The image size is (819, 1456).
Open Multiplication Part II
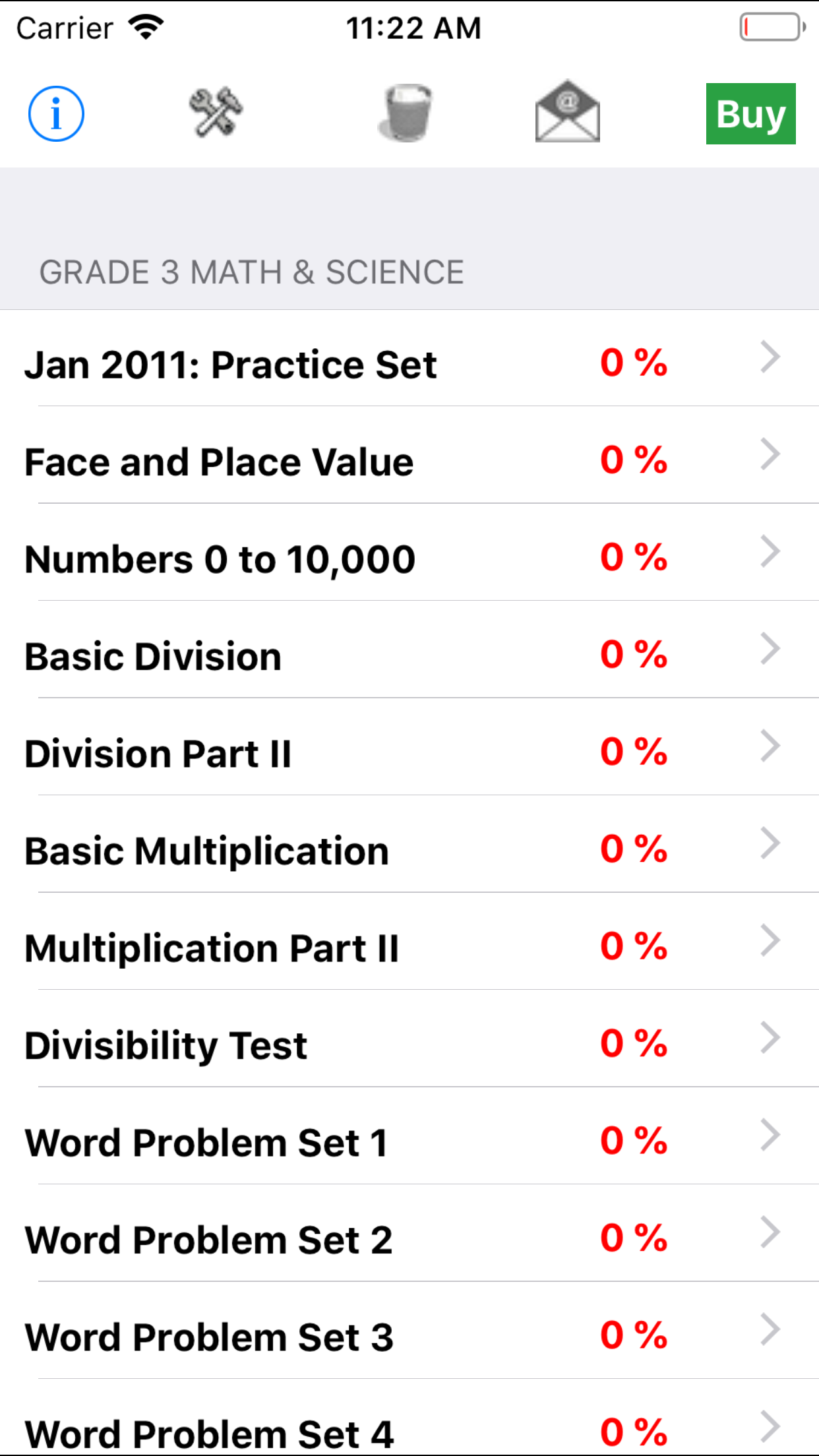409,948
